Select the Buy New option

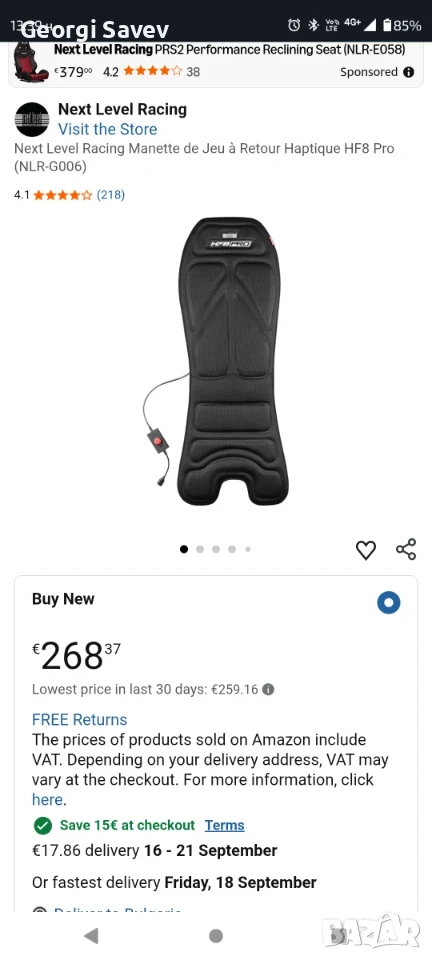389,602
